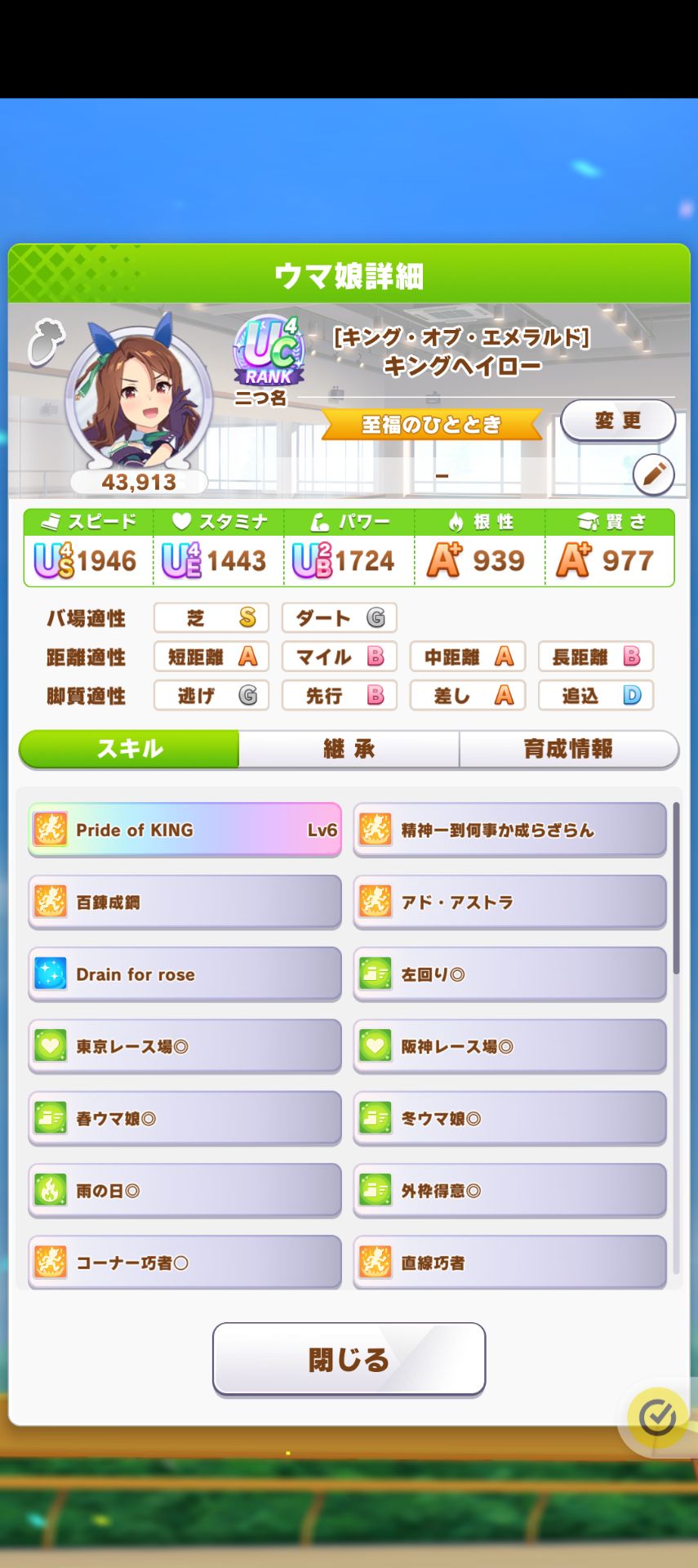This screenshot has width=698, height=1568.
Task: Click the 芝 S aptitude chip
Action: click(211, 618)
